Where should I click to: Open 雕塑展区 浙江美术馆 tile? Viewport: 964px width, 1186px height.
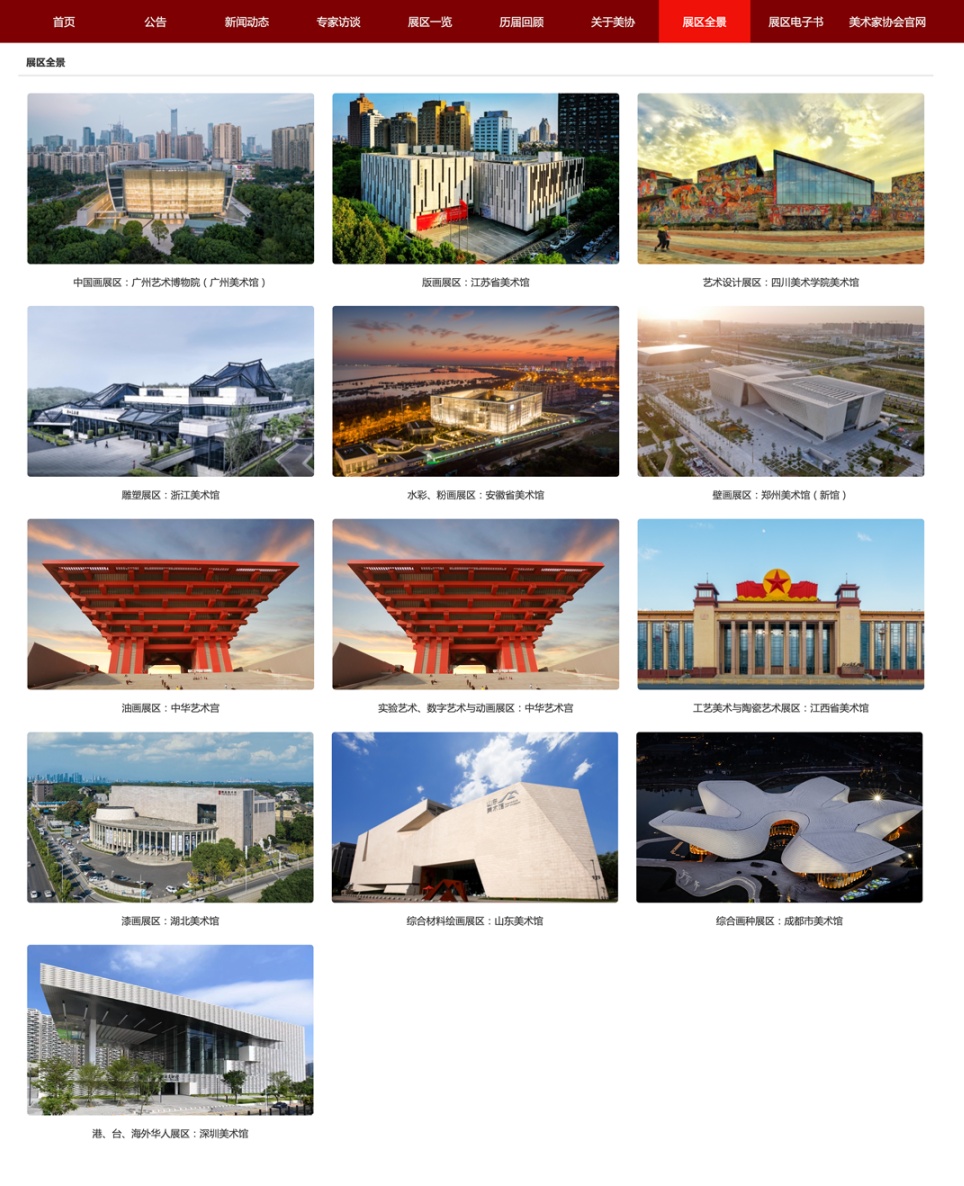(x=170, y=391)
